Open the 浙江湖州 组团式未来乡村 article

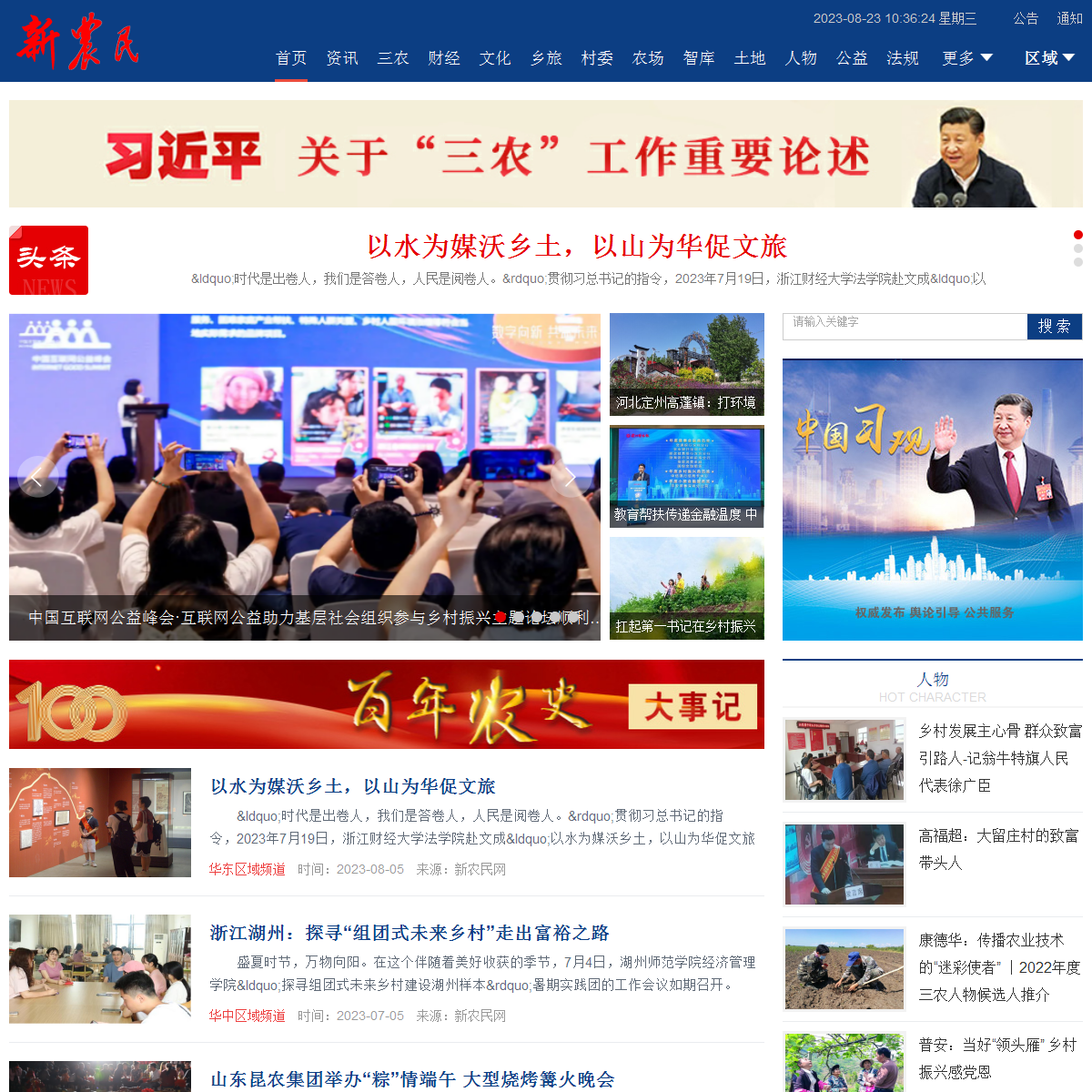click(x=409, y=933)
